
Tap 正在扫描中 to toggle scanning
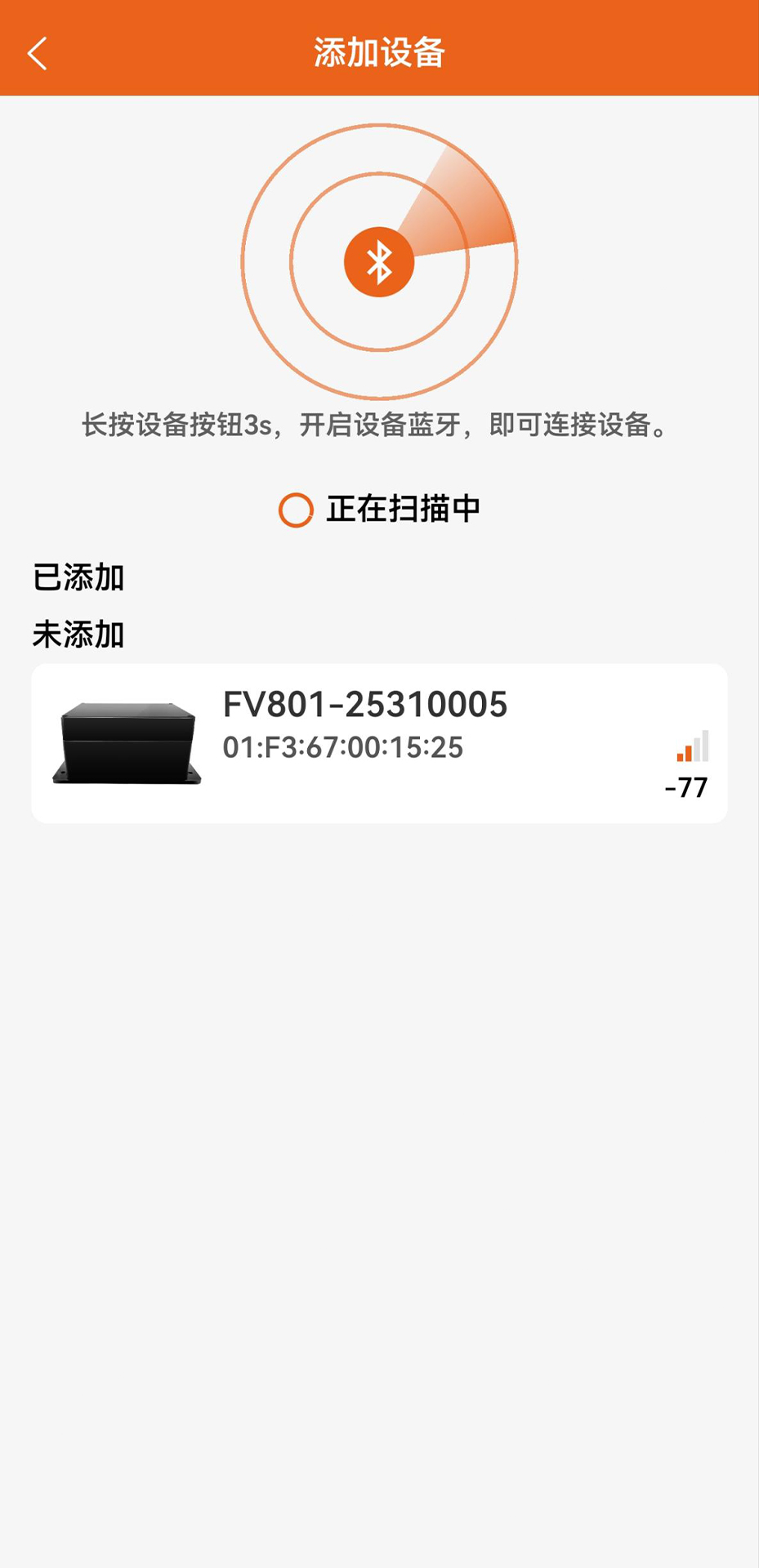pyautogui.click(x=402, y=509)
